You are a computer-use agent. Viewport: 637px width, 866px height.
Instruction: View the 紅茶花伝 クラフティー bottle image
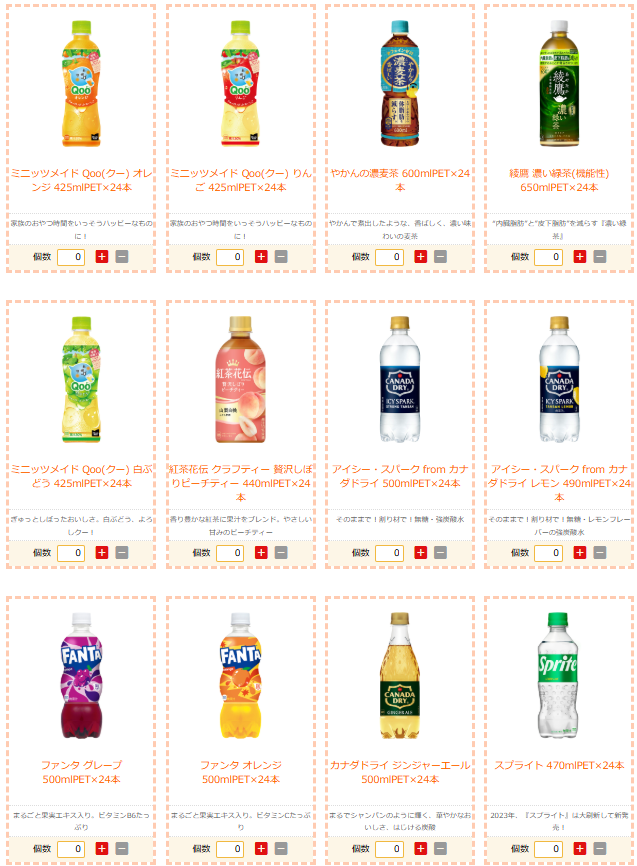(240, 381)
